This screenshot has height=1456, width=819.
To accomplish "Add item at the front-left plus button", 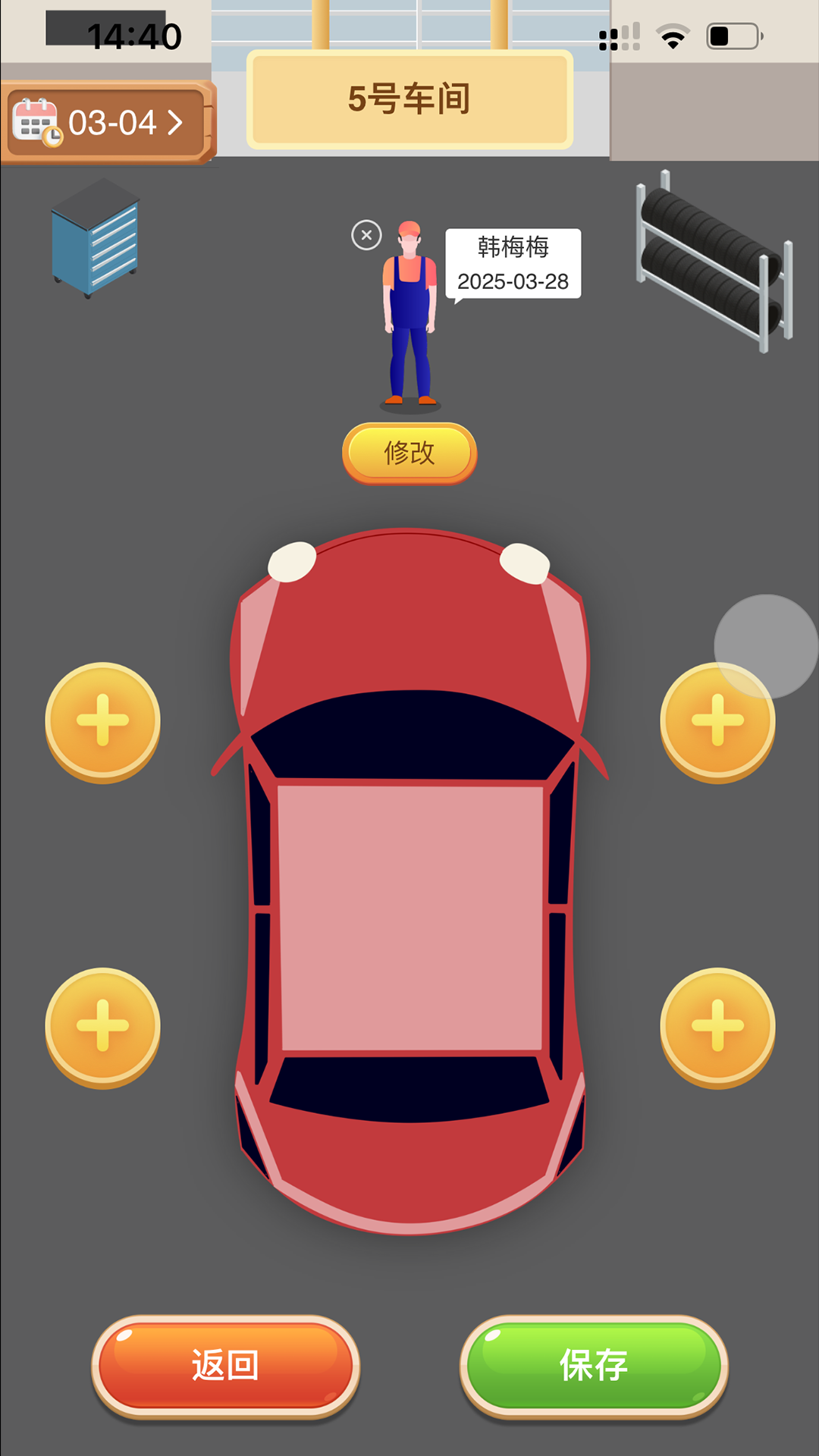I will click(102, 720).
